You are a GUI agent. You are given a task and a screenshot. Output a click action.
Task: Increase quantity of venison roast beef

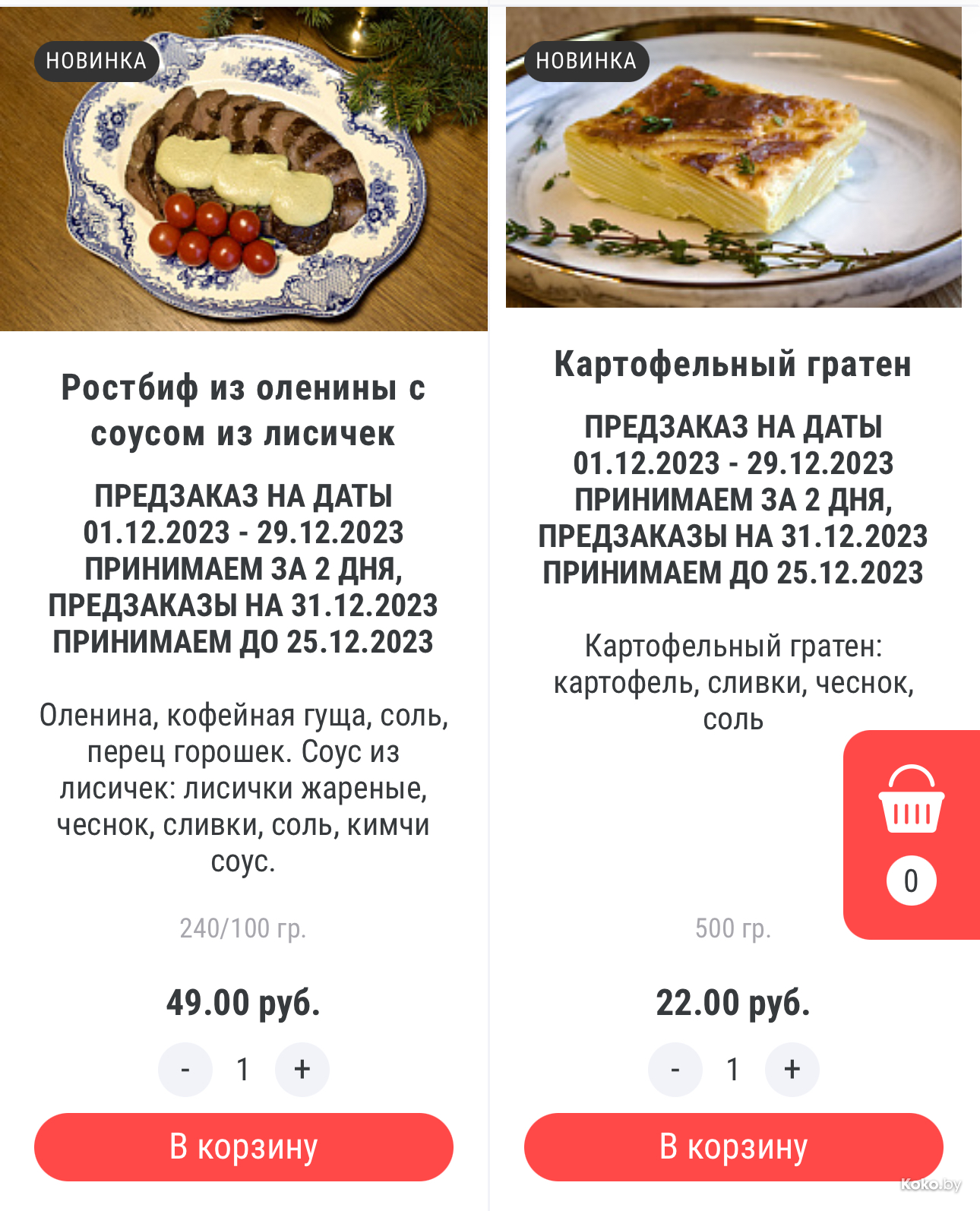[302, 1069]
